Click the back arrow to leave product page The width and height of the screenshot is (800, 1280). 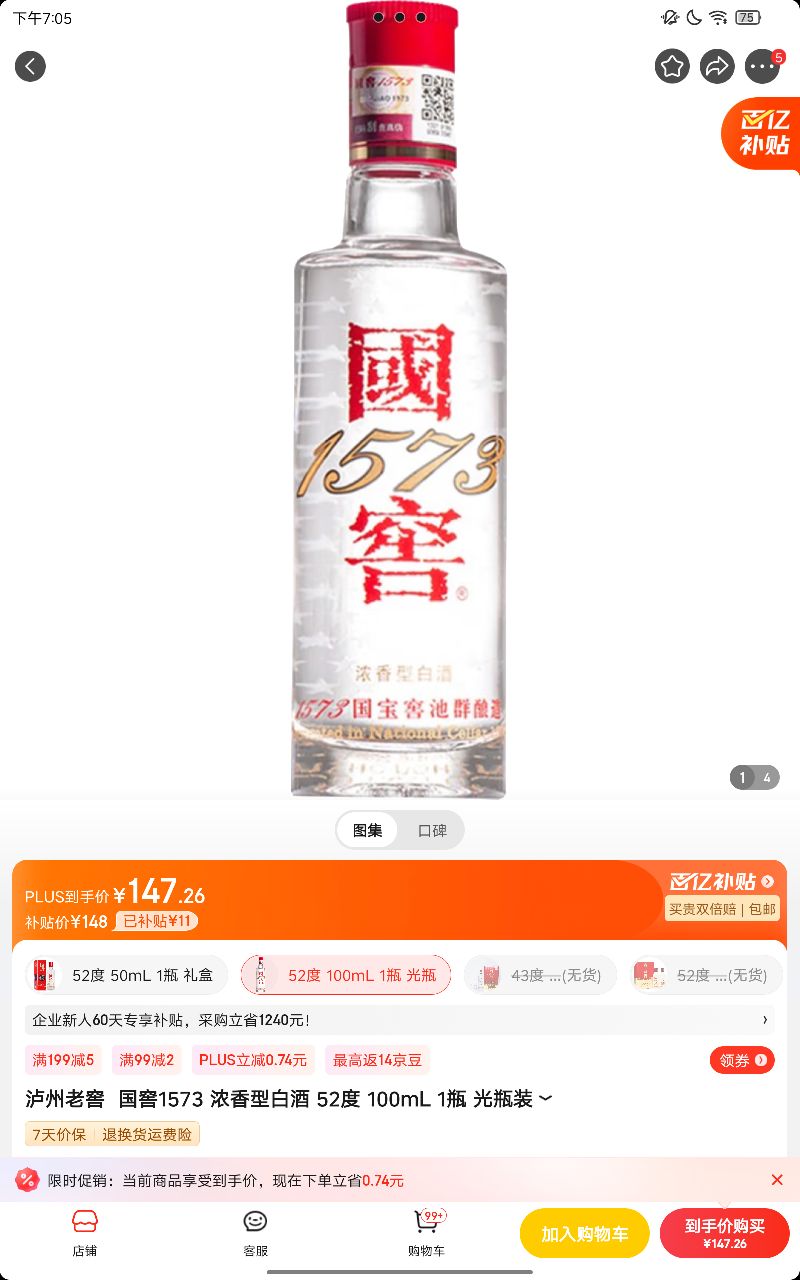coord(30,66)
